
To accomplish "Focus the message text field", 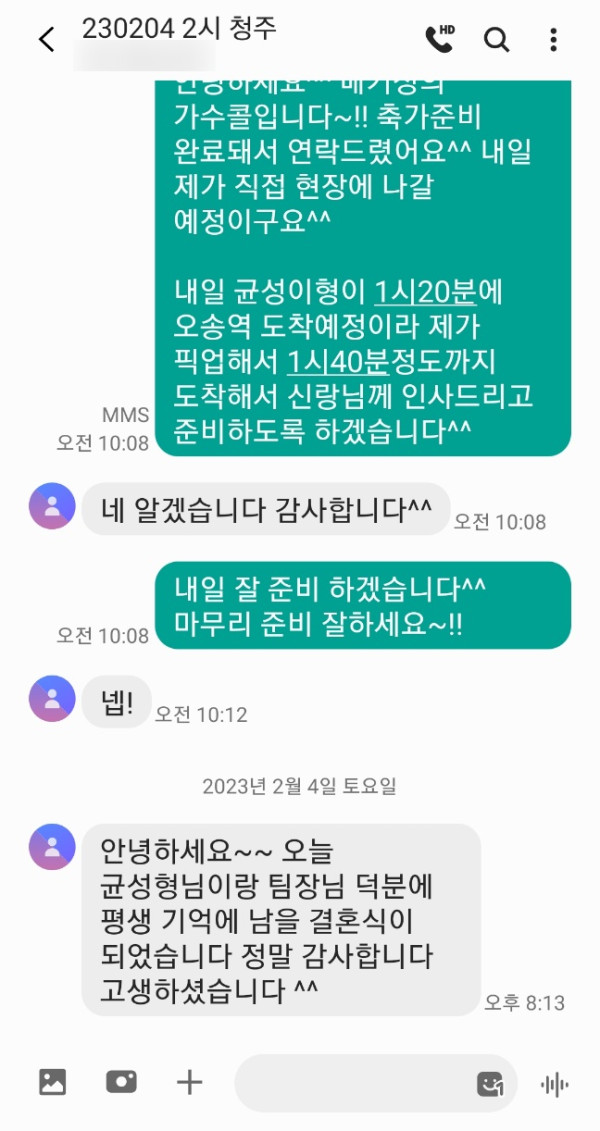I will pos(350,1082).
